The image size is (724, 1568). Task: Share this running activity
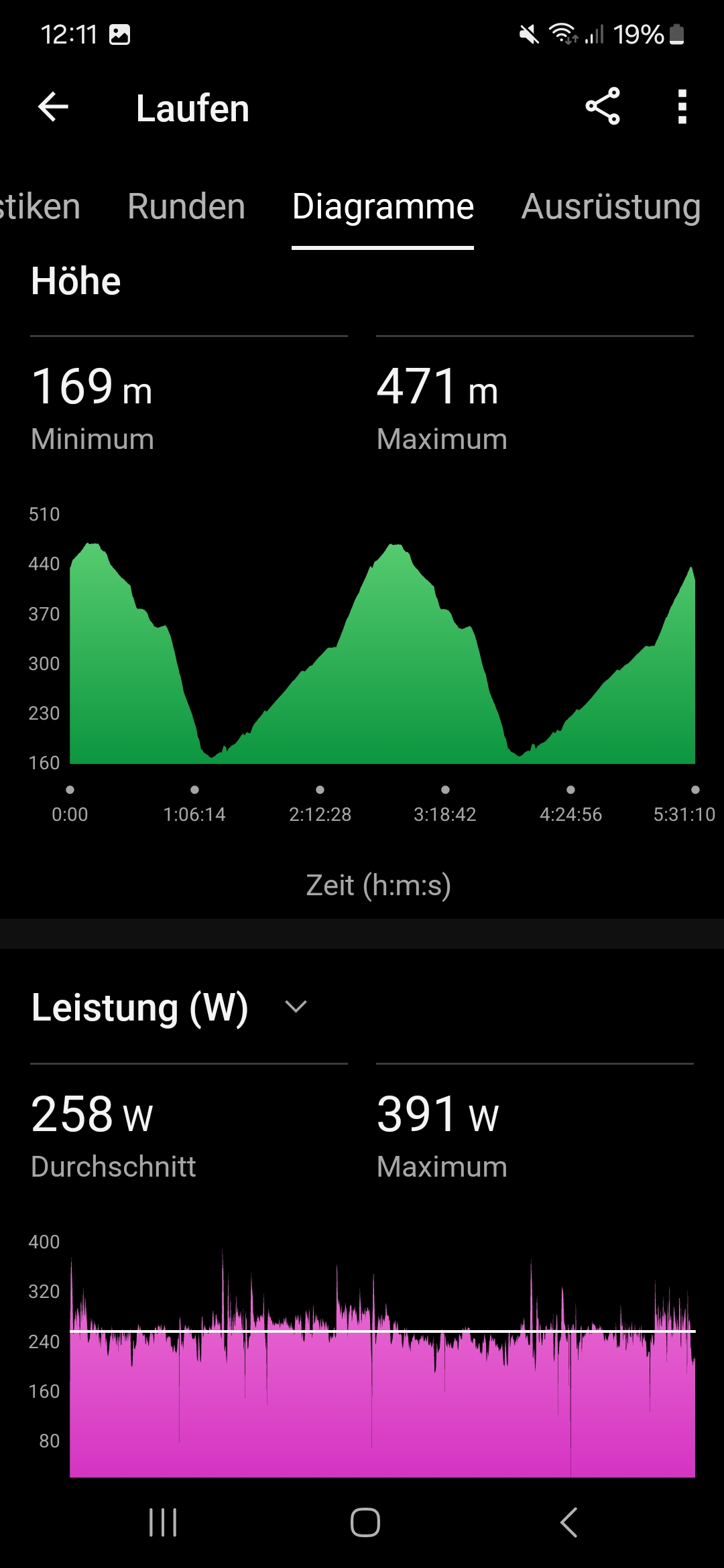pos(603,107)
